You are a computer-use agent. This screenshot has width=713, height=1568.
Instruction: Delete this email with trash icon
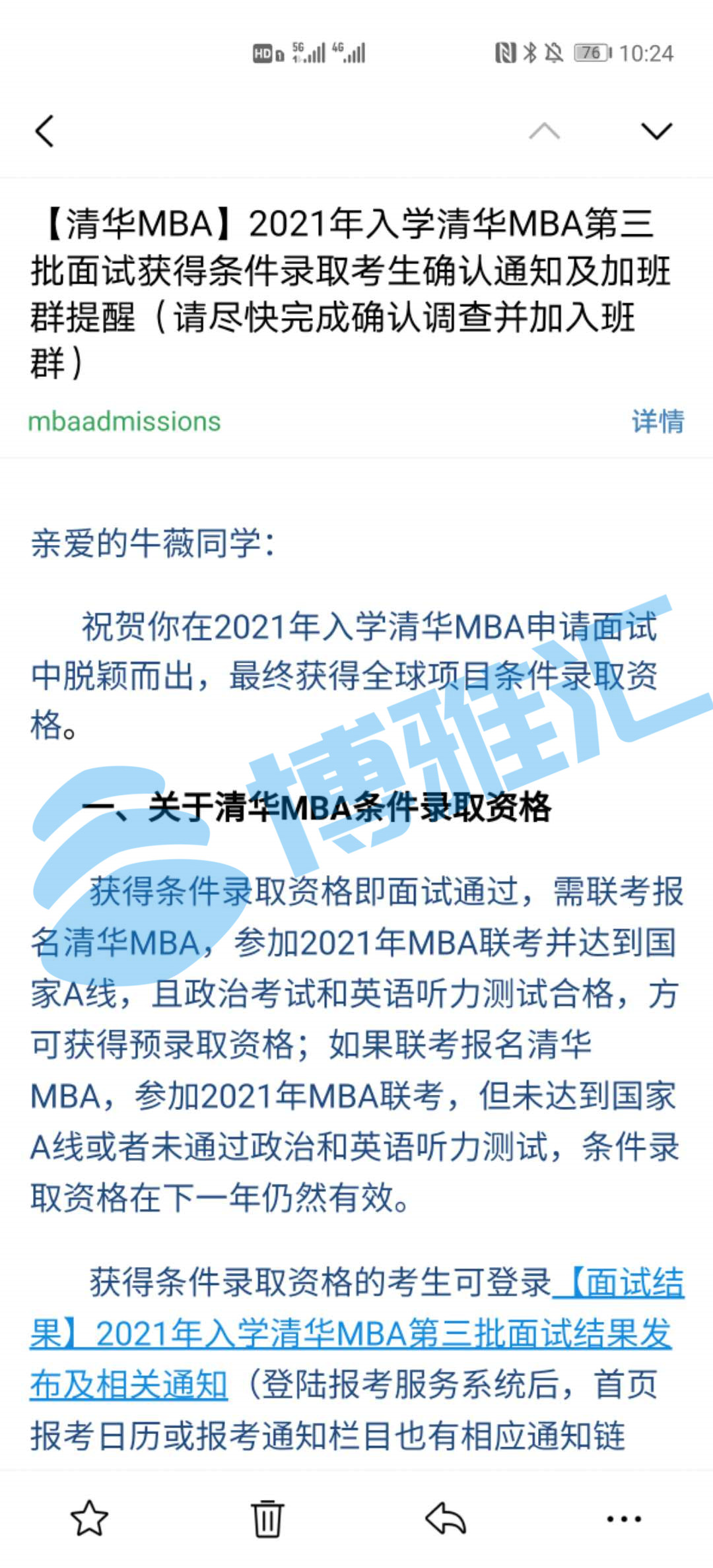(267, 1518)
